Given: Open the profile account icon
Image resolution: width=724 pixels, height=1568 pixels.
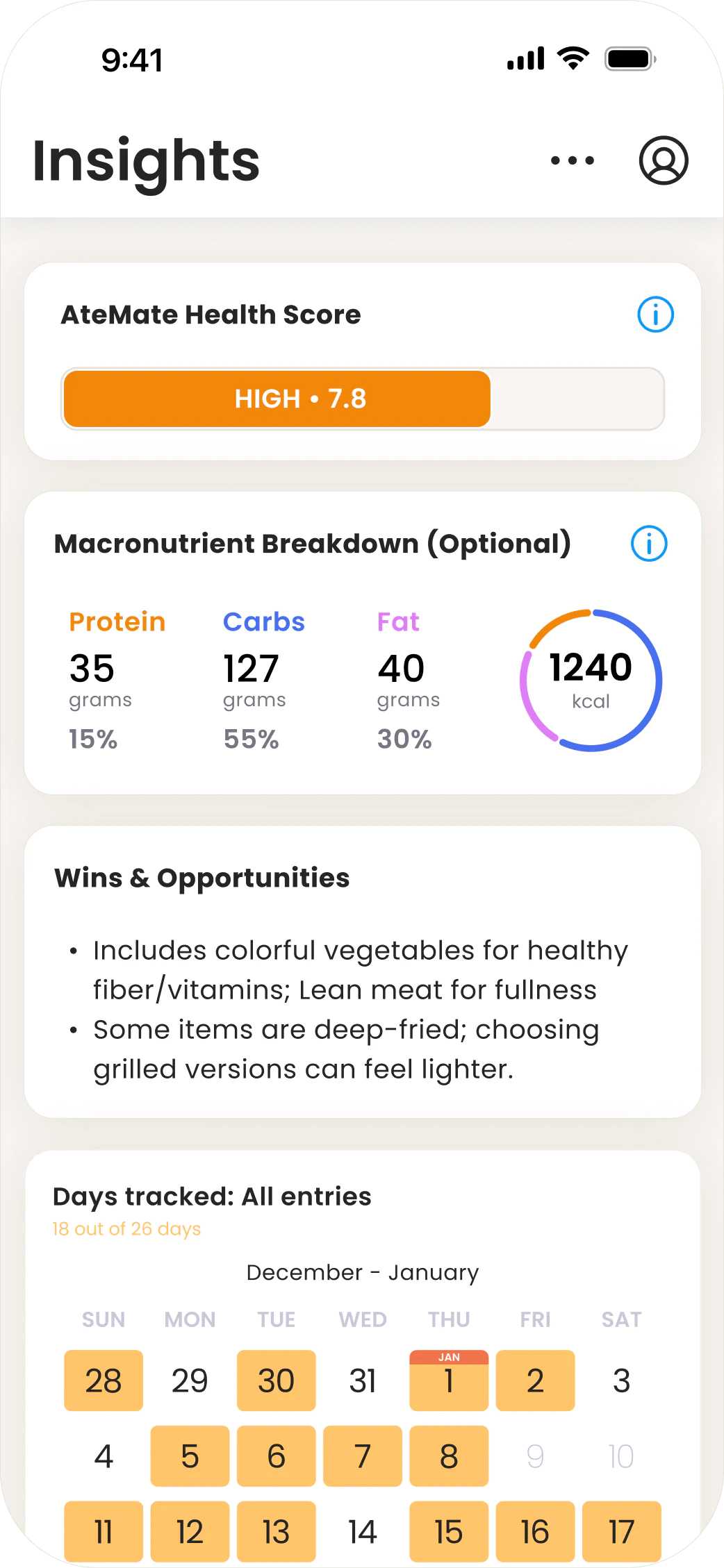Looking at the screenshot, I should [x=665, y=160].
